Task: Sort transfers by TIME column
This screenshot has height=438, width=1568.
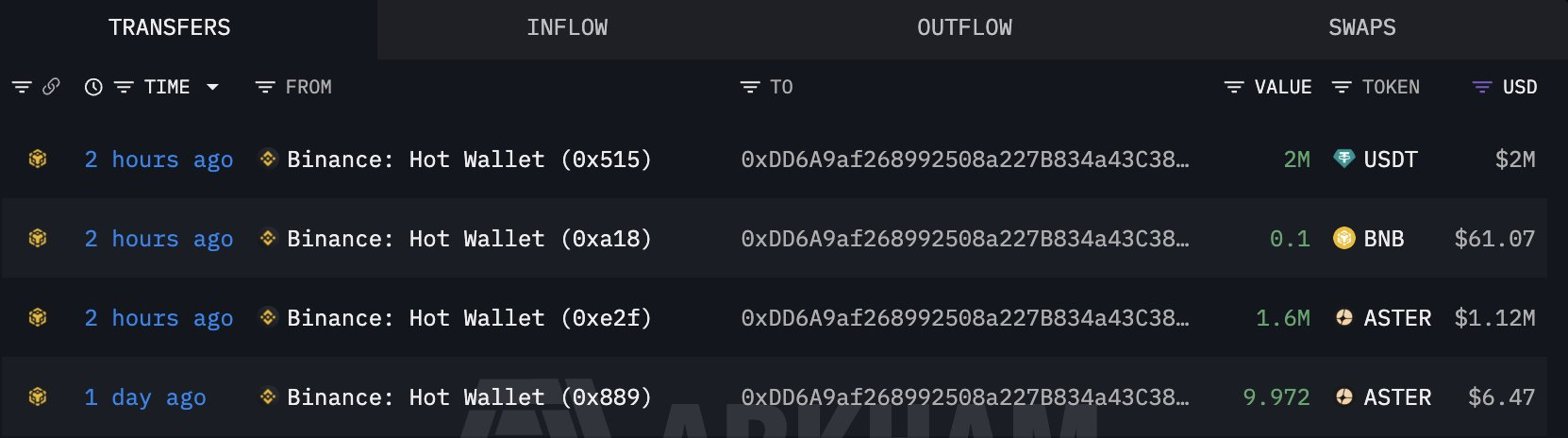Action: pyautogui.click(x=167, y=87)
